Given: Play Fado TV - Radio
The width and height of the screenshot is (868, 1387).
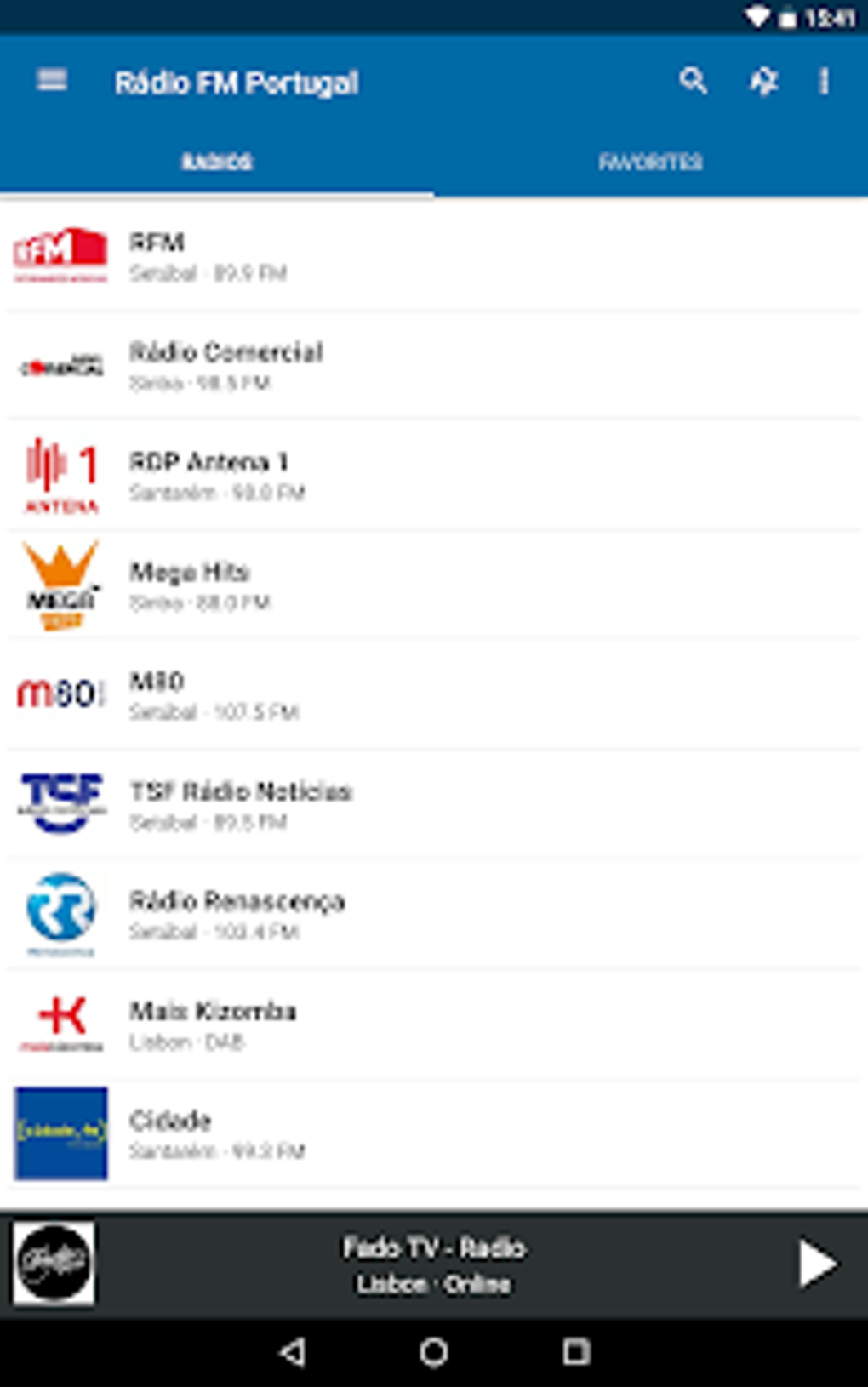Looking at the screenshot, I should coord(817,1264).
